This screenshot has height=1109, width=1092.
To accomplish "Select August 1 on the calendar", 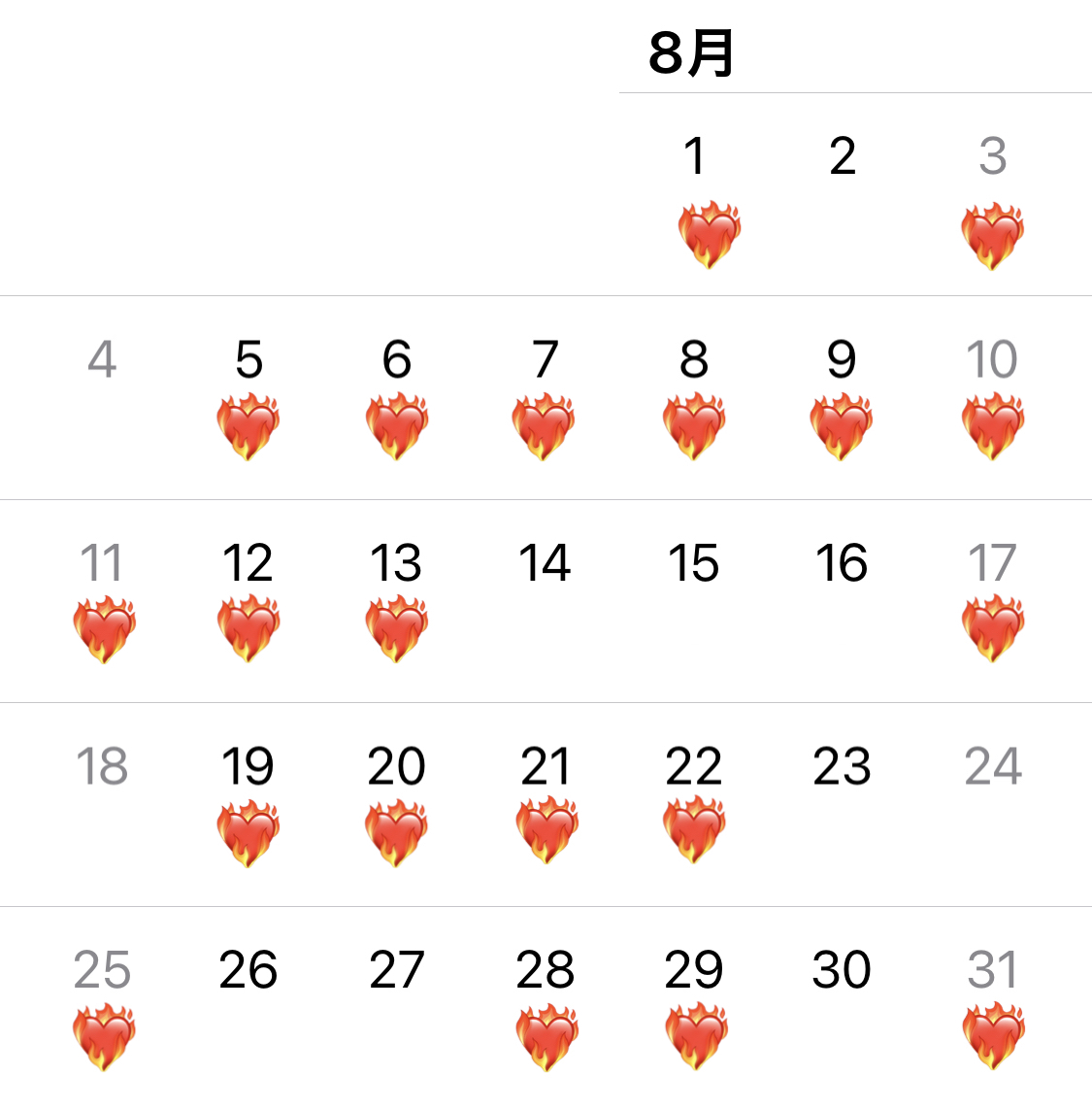I will click(694, 157).
